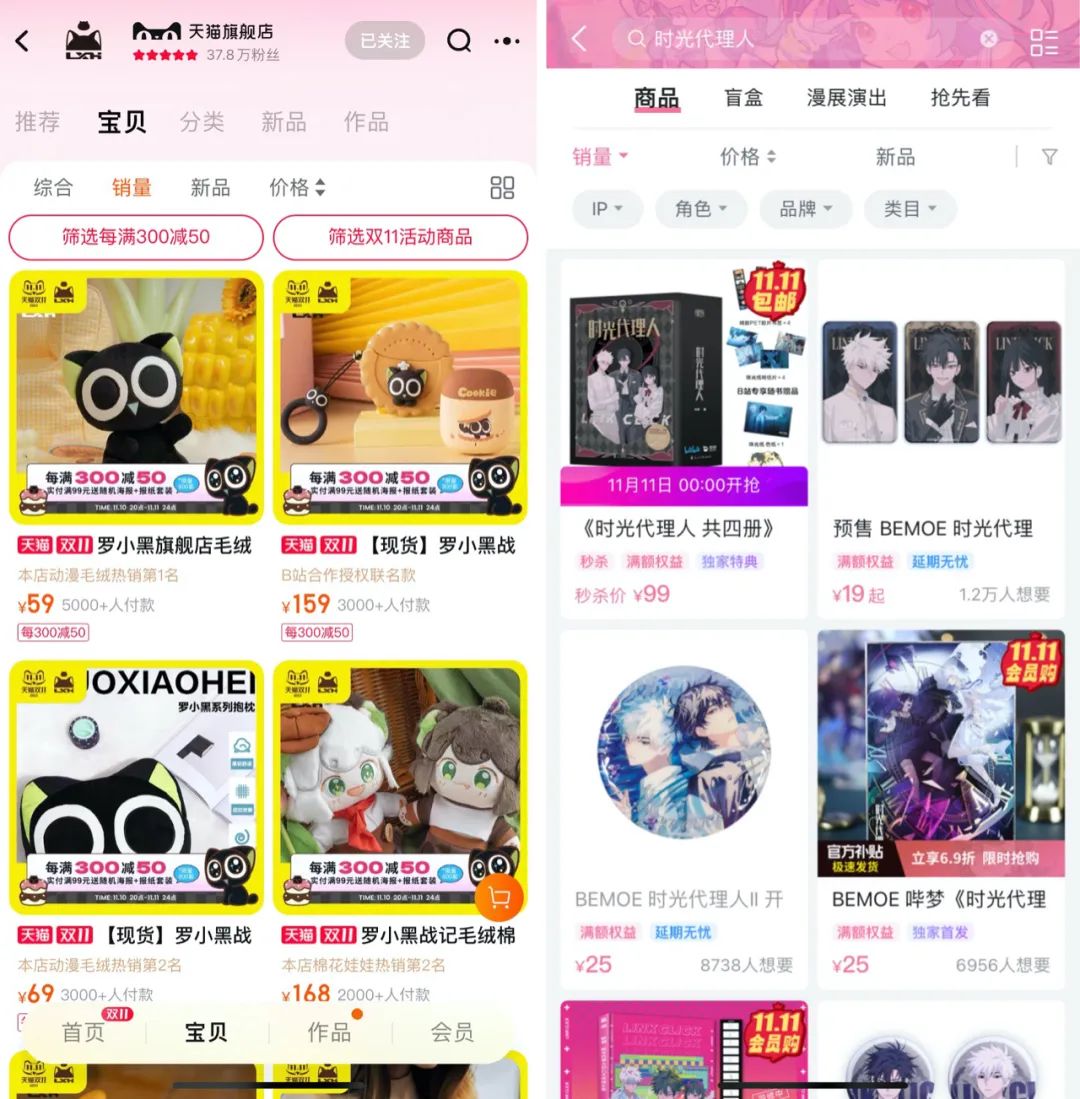Clear the 时光代理人 search text
Image resolution: width=1080 pixels, height=1099 pixels.
tap(988, 39)
